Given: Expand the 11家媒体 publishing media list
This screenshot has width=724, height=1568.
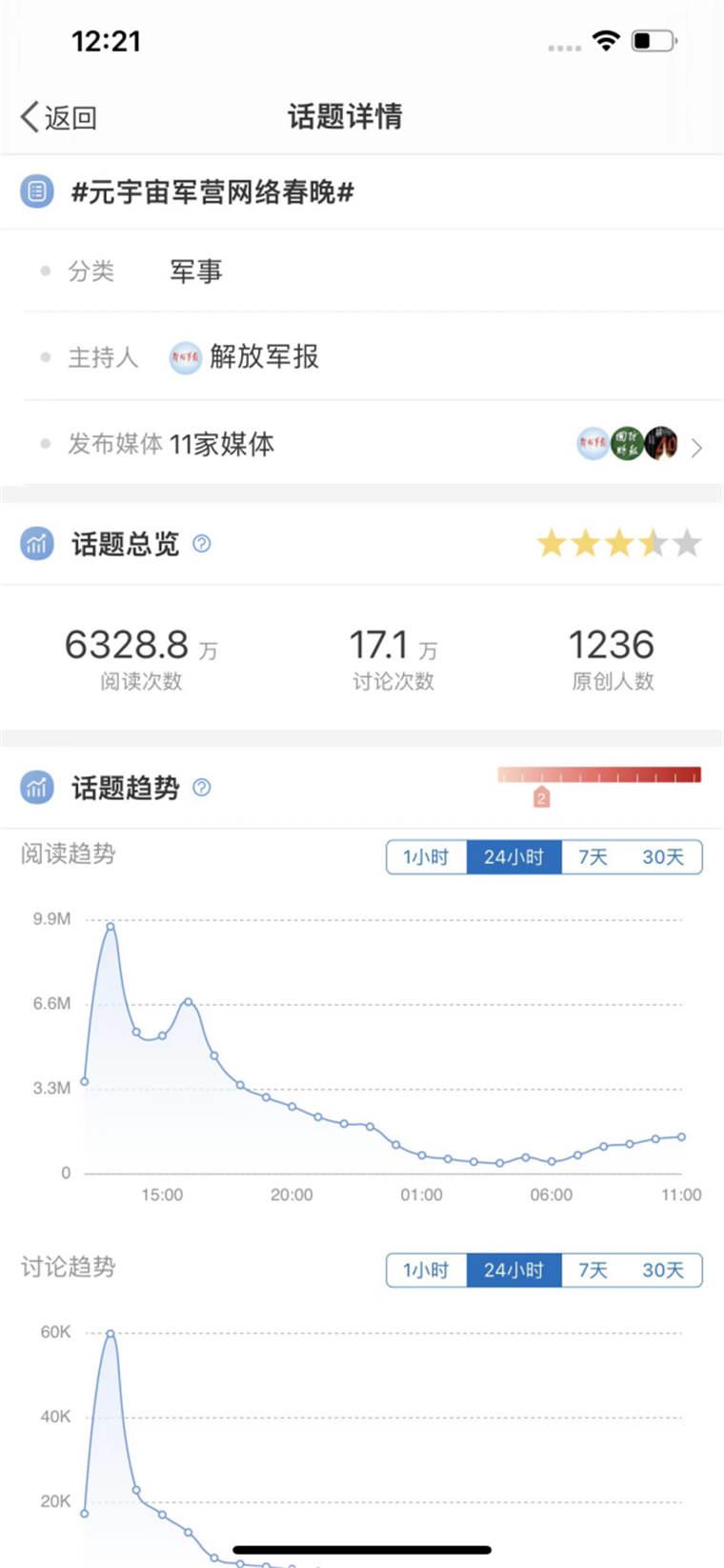Looking at the screenshot, I should click(x=696, y=447).
